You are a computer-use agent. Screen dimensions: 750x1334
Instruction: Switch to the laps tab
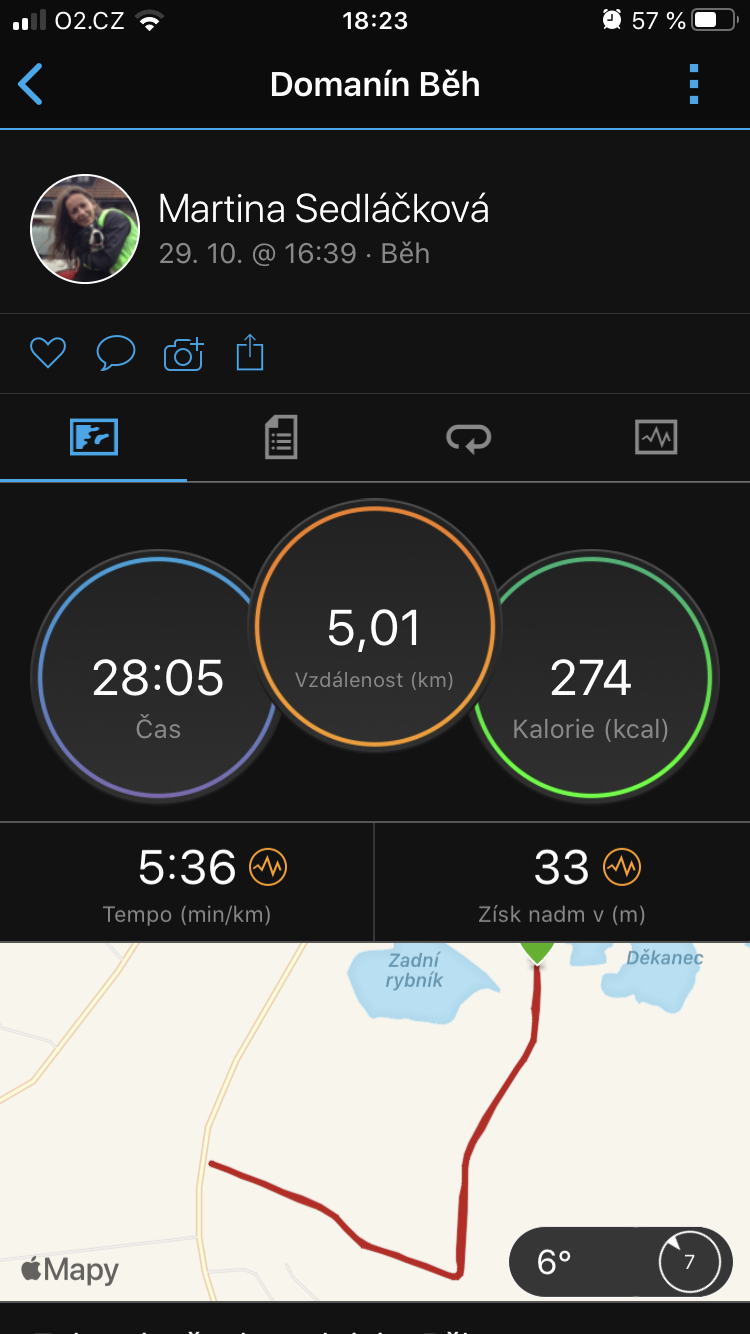click(x=468, y=438)
